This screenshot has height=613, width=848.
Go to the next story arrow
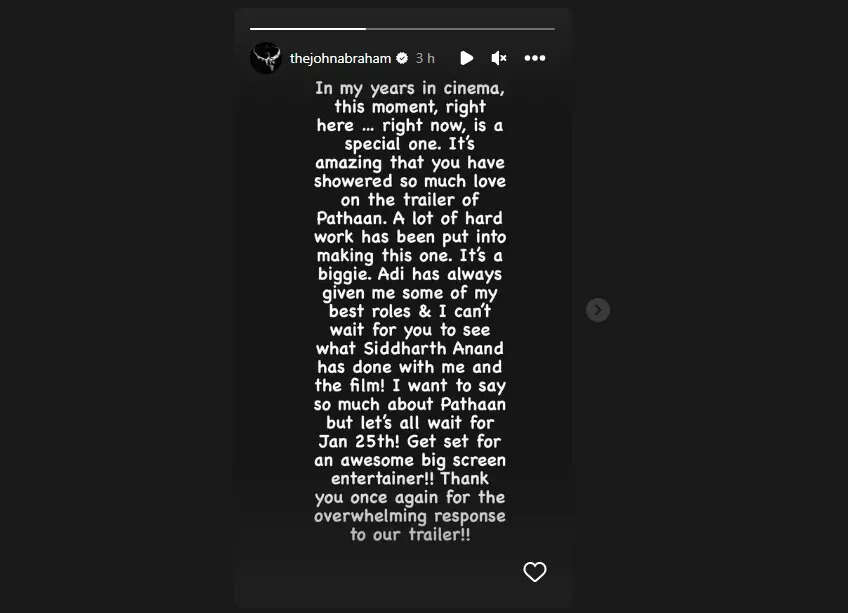597,310
